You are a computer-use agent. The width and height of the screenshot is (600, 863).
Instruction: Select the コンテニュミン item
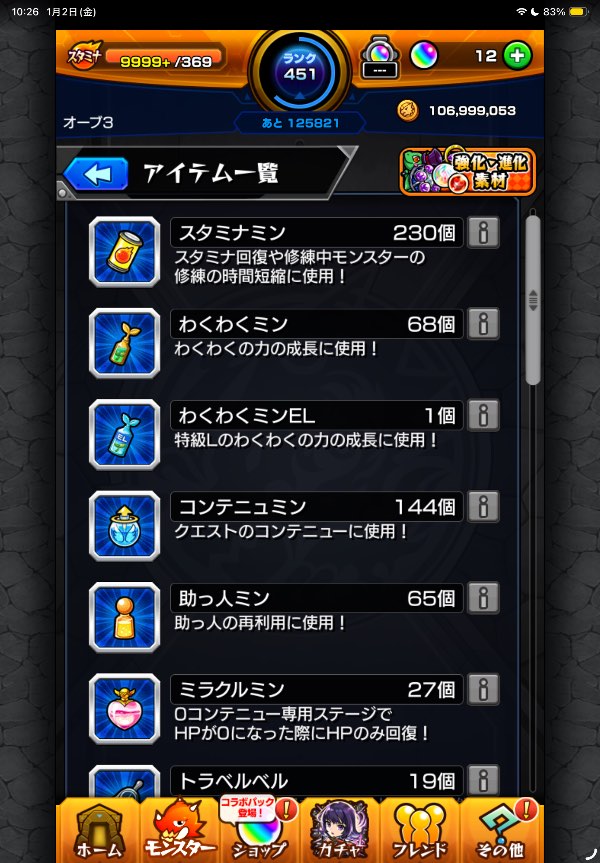[x=124, y=525]
